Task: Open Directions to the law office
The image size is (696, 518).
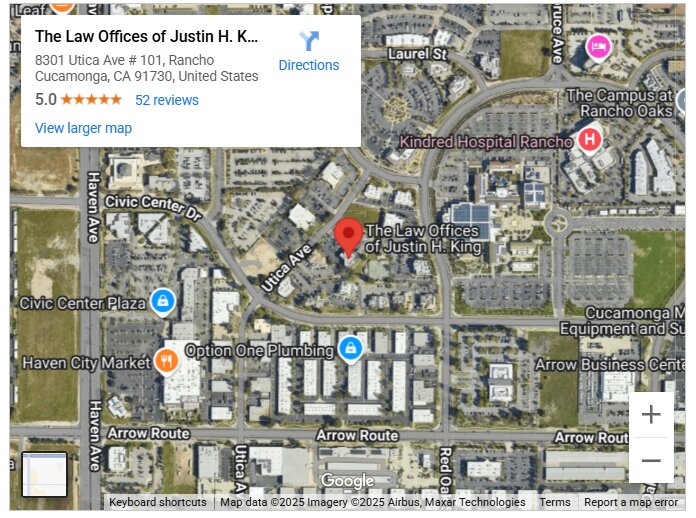Action: pos(308,51)
